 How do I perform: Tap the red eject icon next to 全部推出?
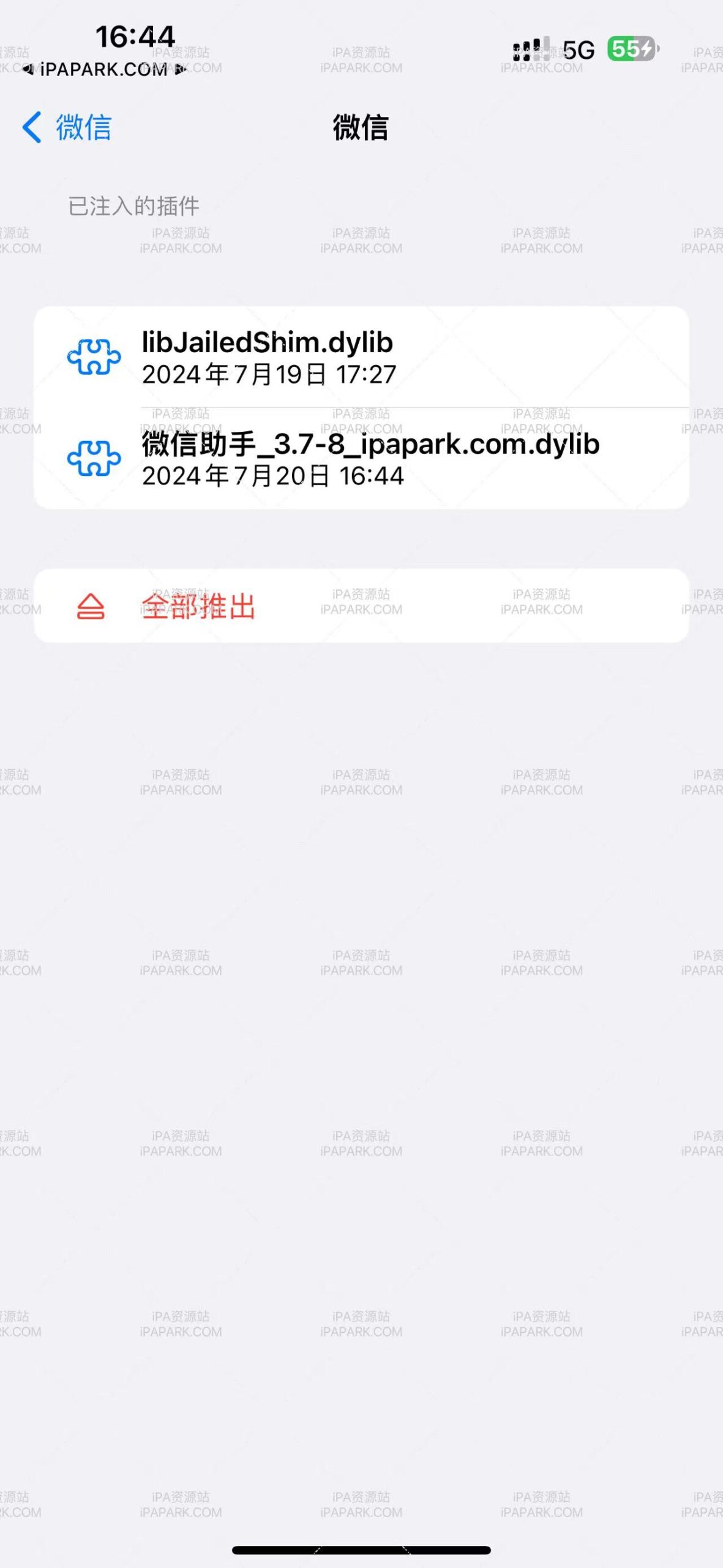(x=91, y=606)
